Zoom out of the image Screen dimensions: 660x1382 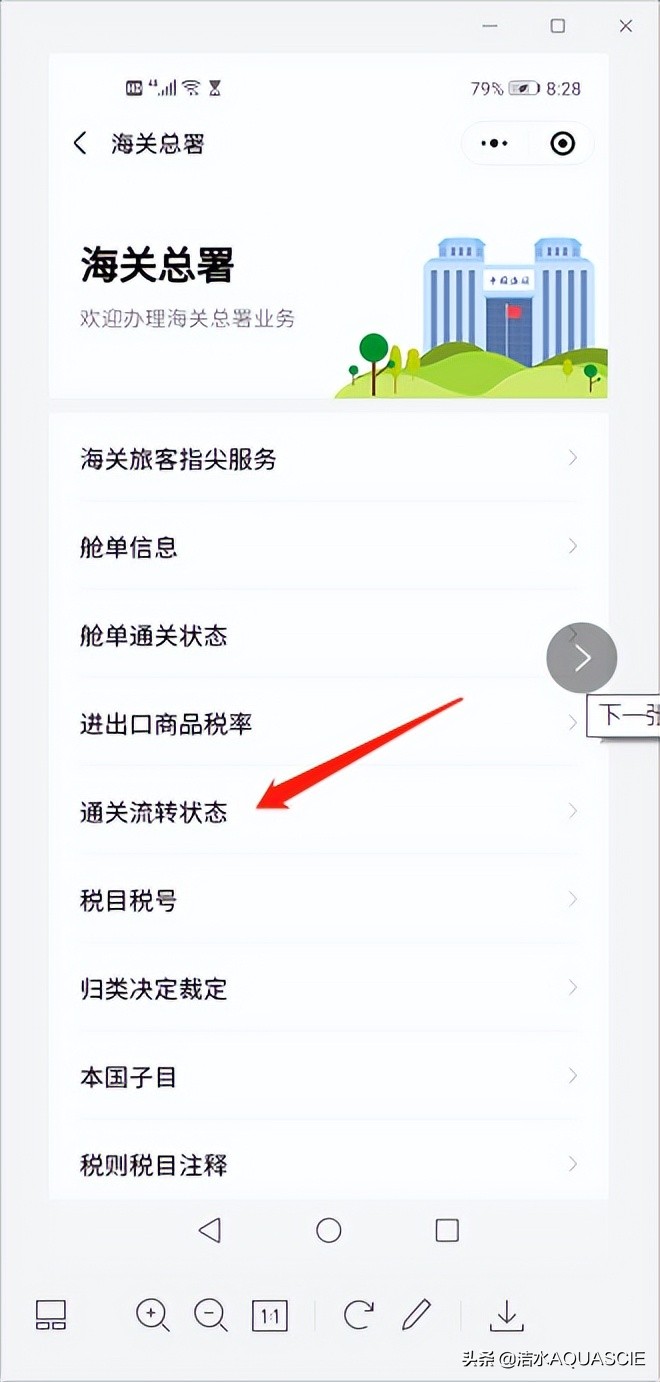(x=210, y=1315)
